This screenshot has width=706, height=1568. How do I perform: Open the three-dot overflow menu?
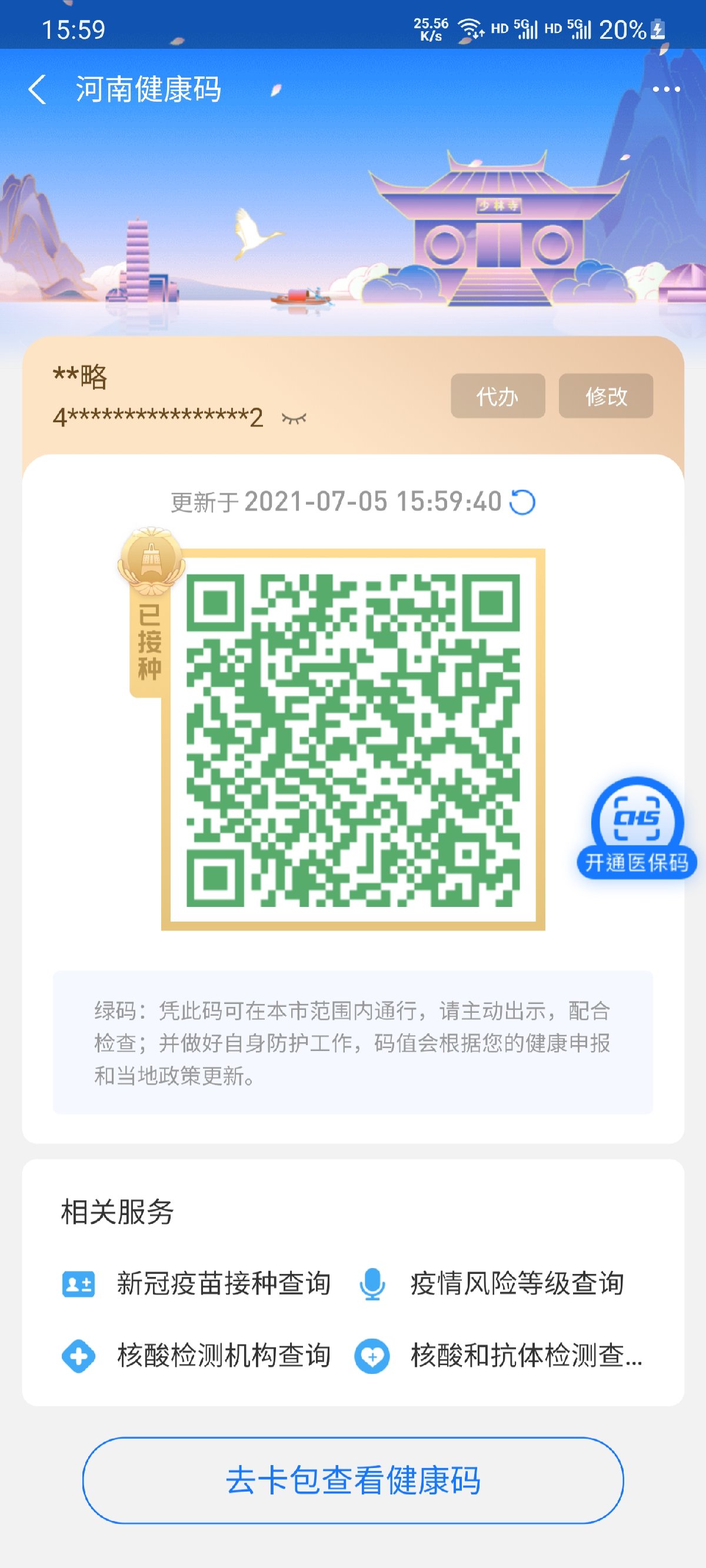(666, 89)
